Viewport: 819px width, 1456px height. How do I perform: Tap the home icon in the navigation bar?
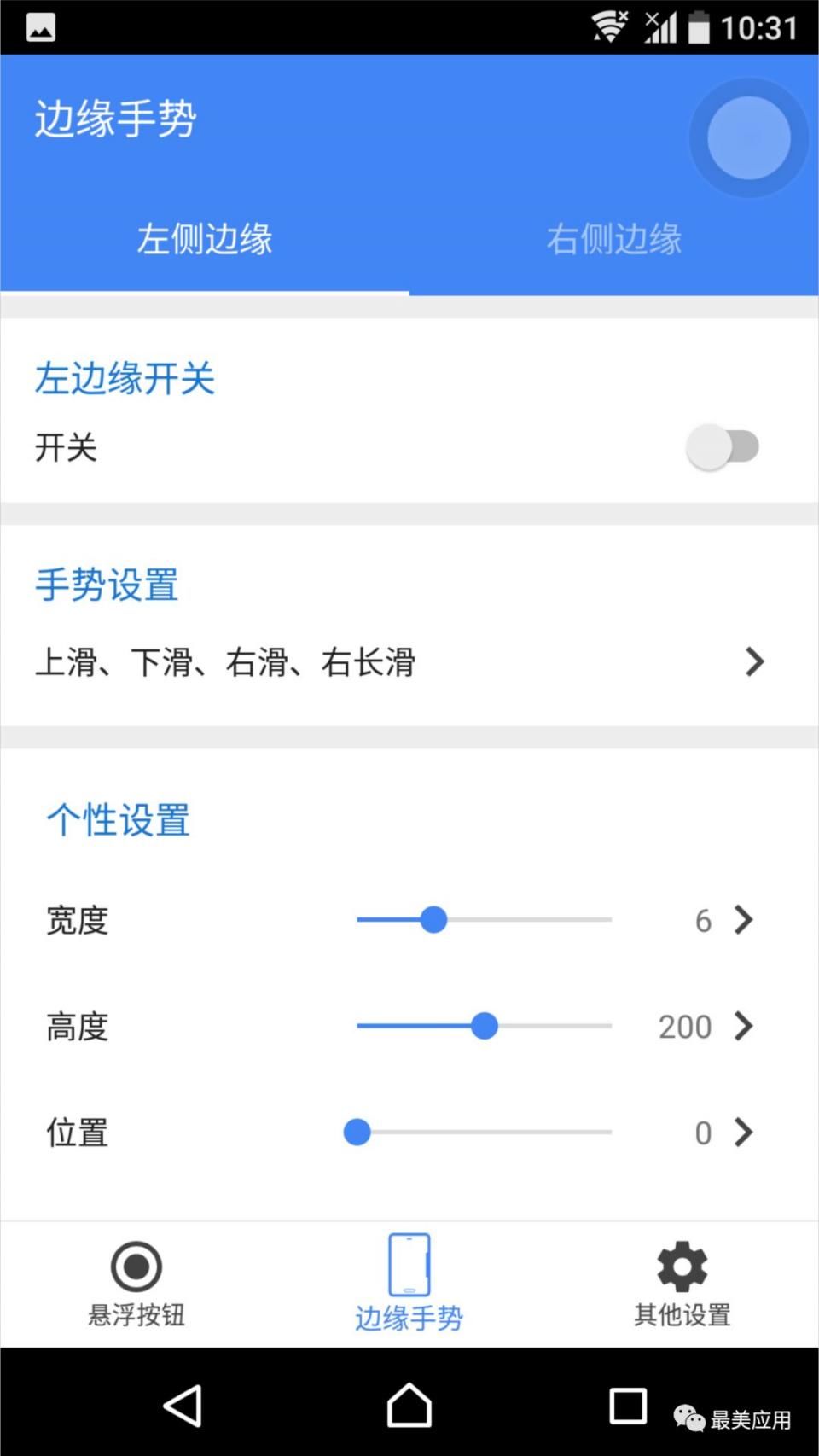(409, 1405)
